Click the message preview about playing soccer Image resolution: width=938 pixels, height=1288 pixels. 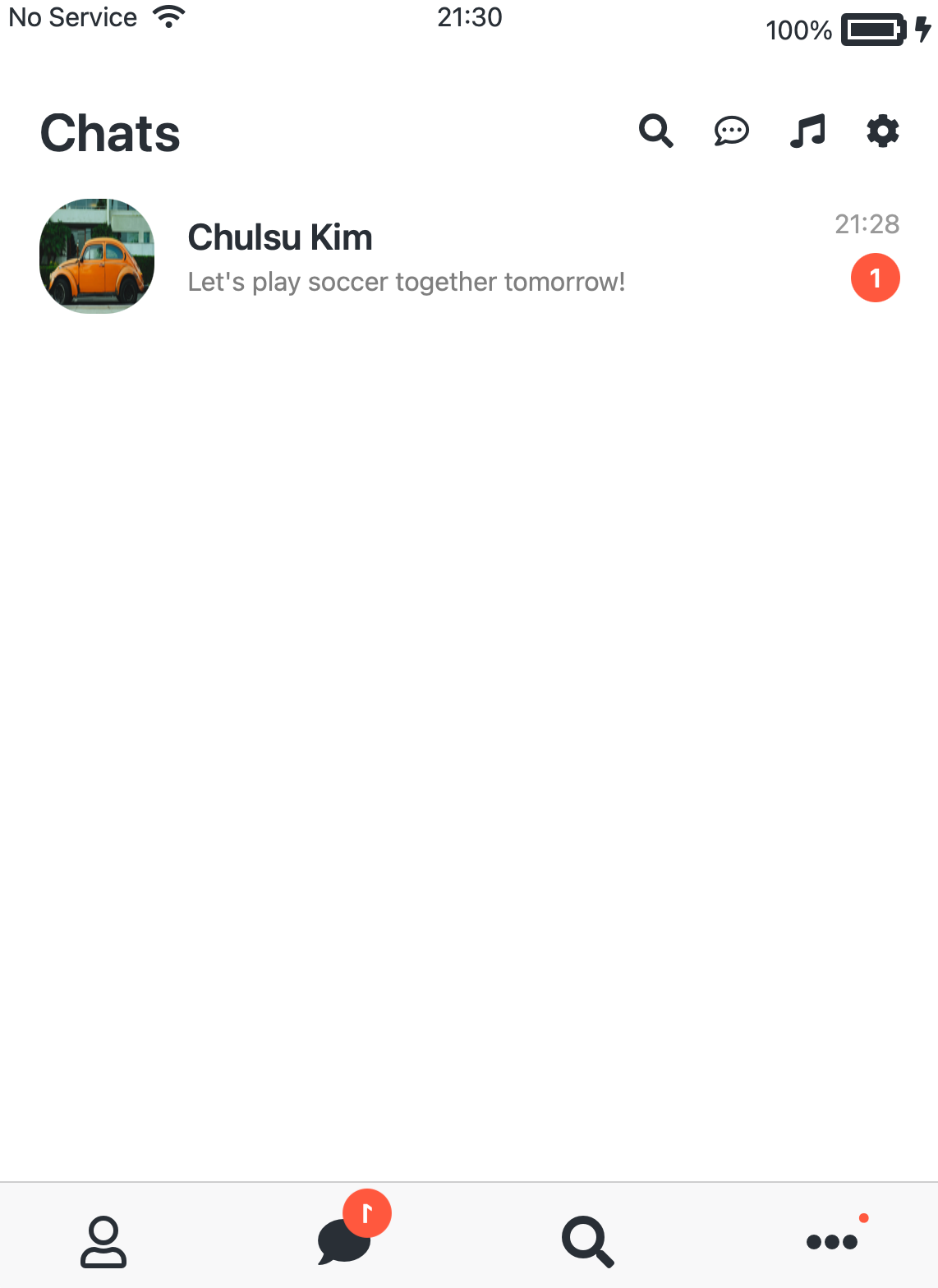pos(406,282)
